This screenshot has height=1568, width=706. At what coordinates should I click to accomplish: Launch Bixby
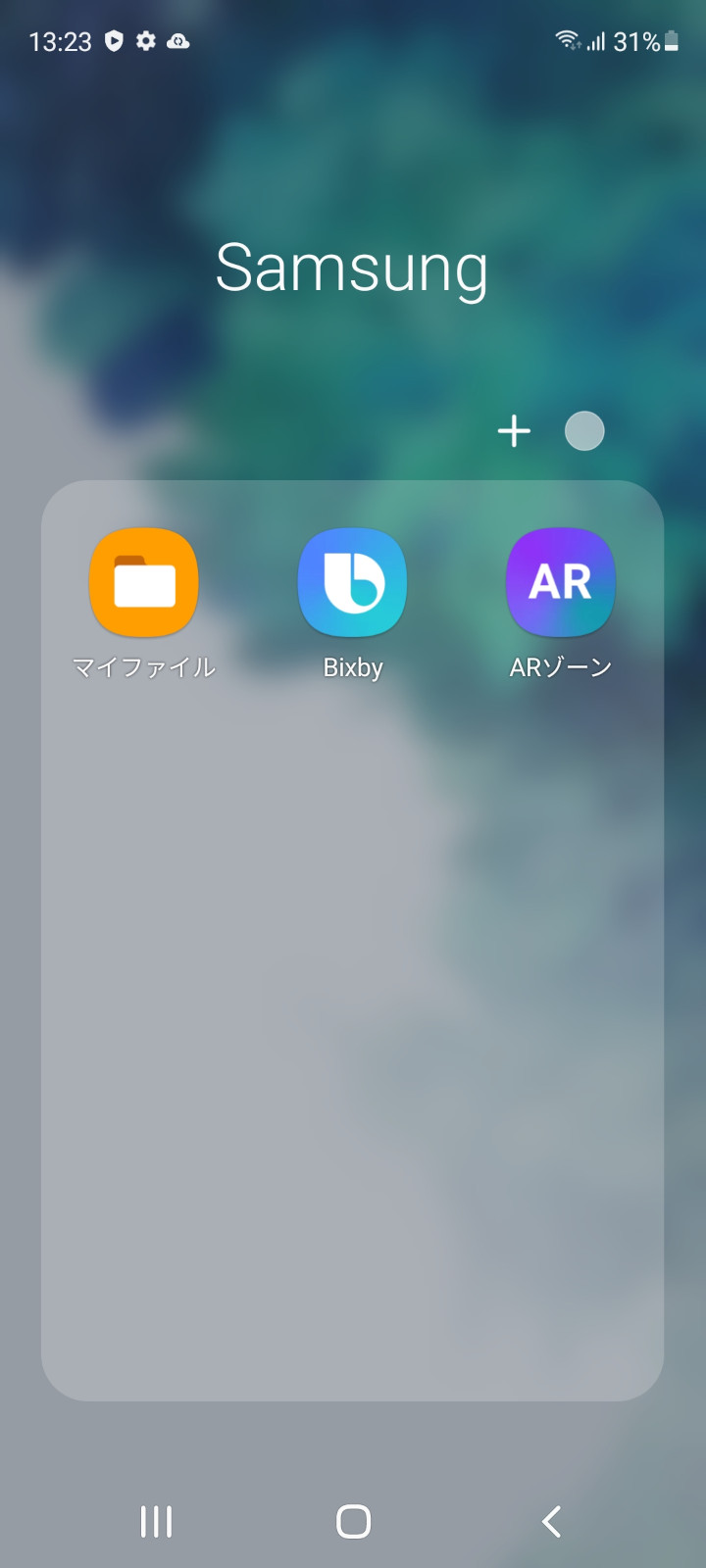tap(352, 583)
